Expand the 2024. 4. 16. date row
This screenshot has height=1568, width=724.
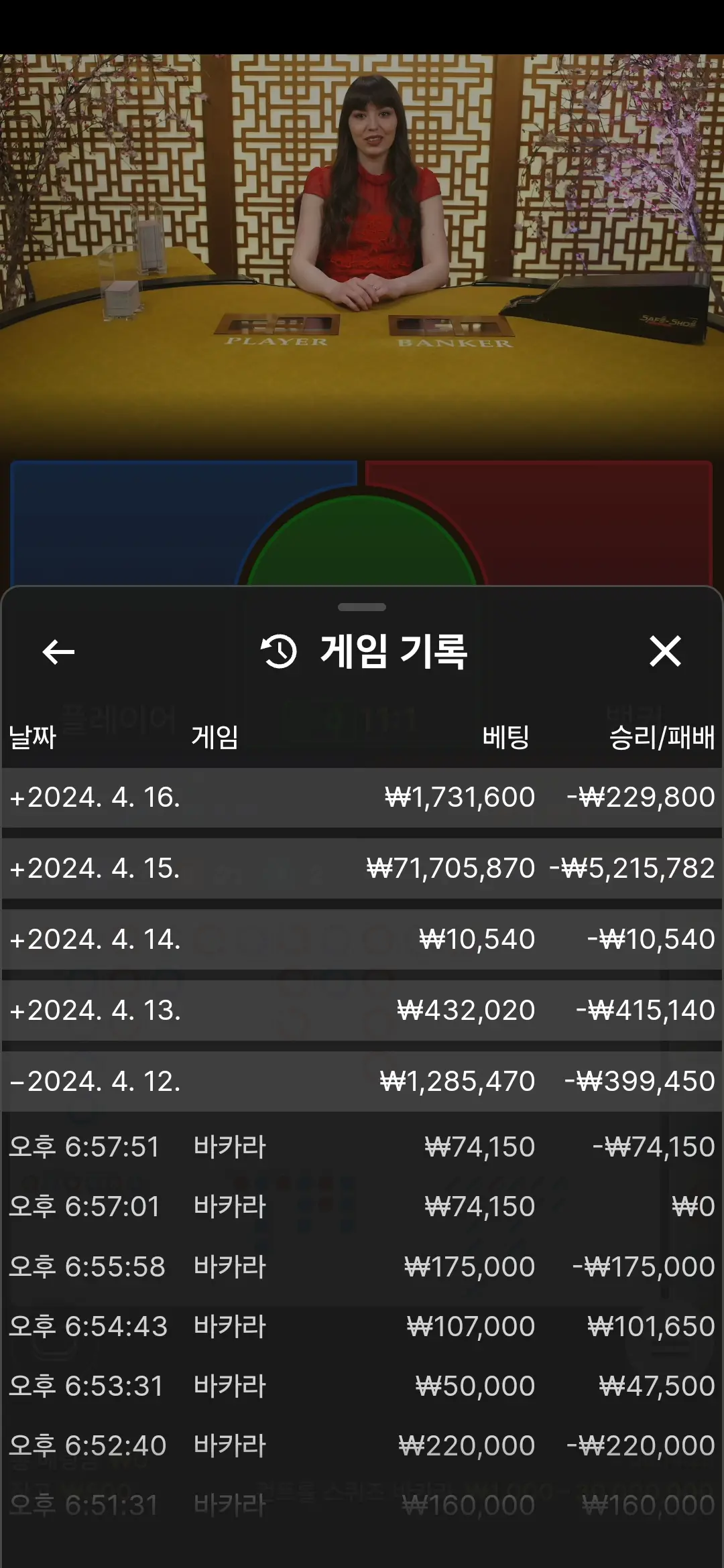362,797
